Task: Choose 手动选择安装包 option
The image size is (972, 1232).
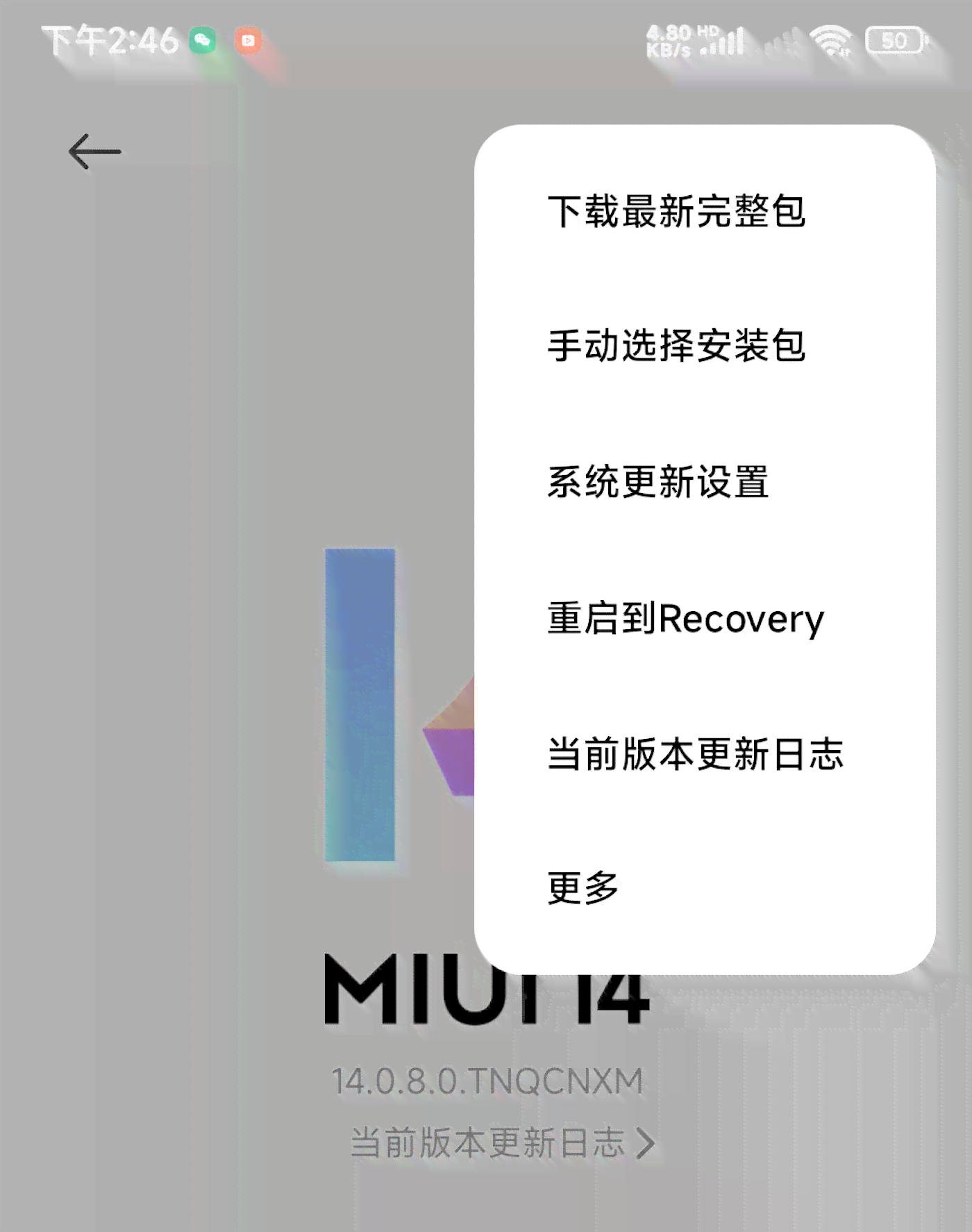Action: tap(676, 346)
